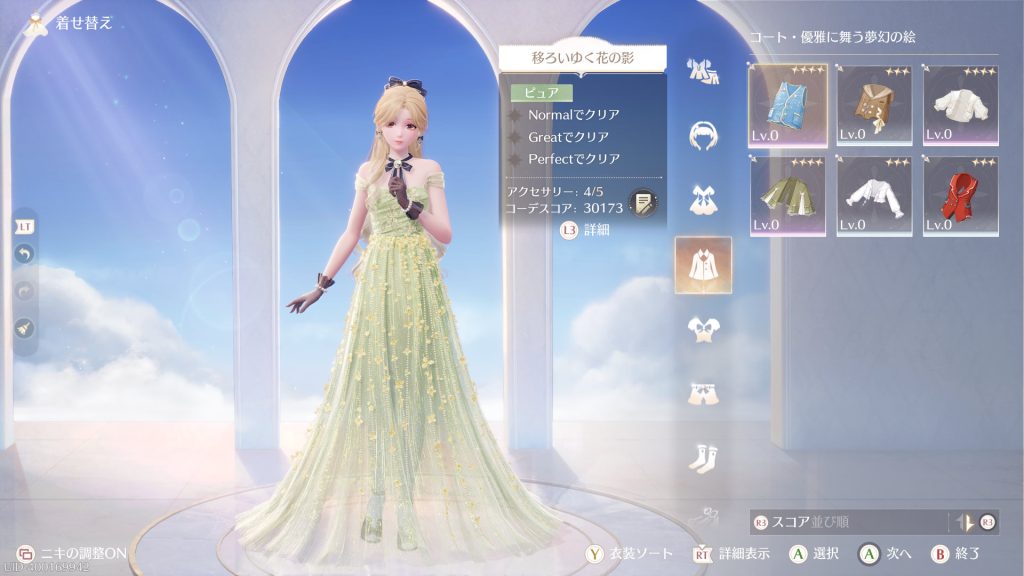Viewport: 1024px width, 576px height.
Task: Undo the last outfit change
Action: (x=26, y=254)
